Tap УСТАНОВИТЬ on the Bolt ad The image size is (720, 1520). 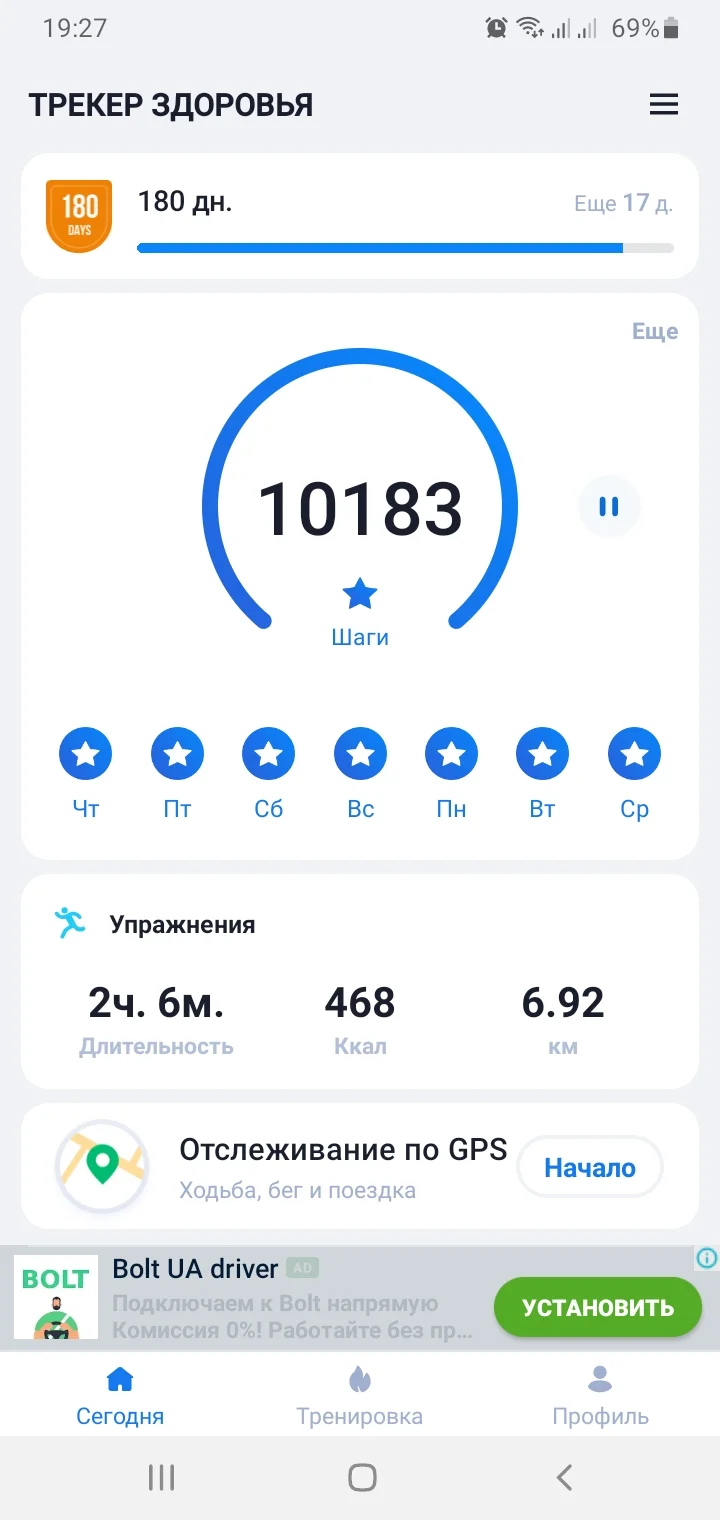(597, 1307)
